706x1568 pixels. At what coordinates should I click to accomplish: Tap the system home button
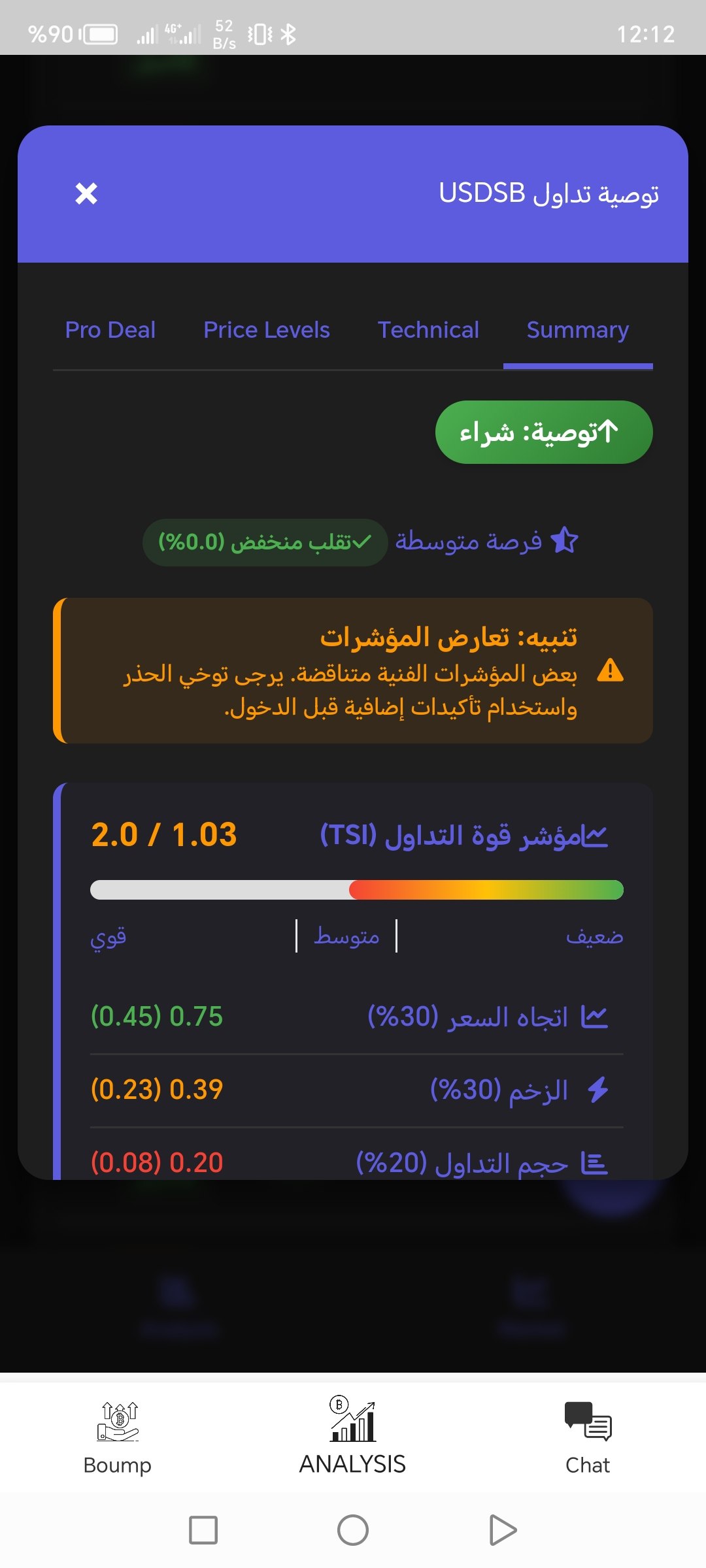[352, 1530]
